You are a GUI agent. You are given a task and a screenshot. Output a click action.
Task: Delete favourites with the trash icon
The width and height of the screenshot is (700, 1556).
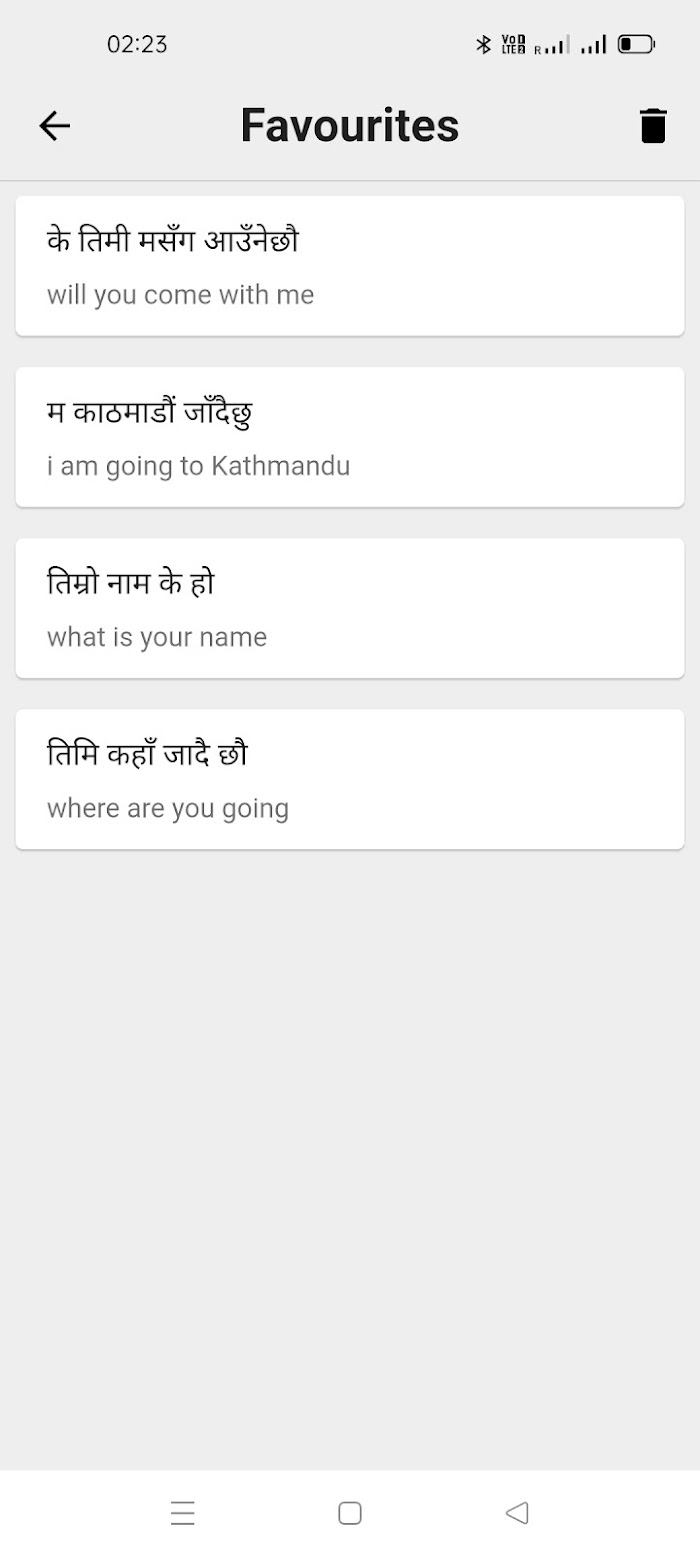point(653,126)
